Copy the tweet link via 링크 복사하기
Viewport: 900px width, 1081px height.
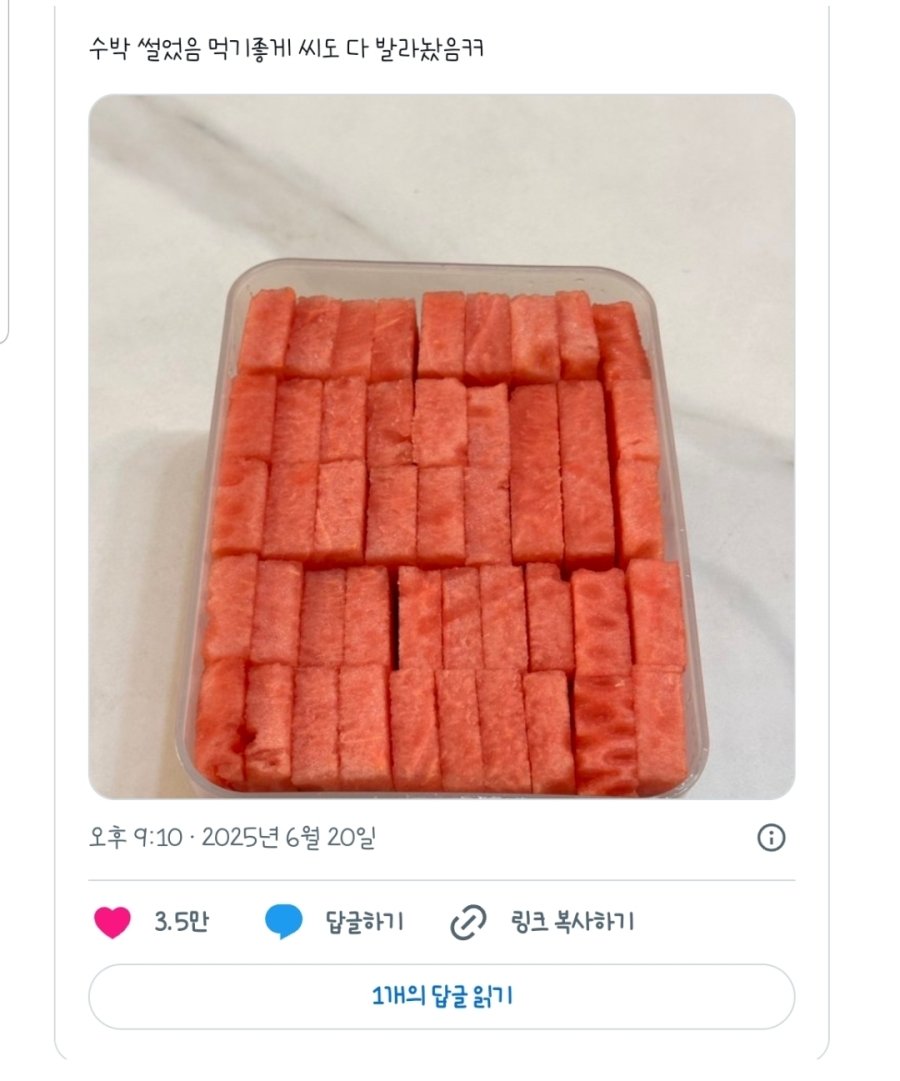pos(543,921)
